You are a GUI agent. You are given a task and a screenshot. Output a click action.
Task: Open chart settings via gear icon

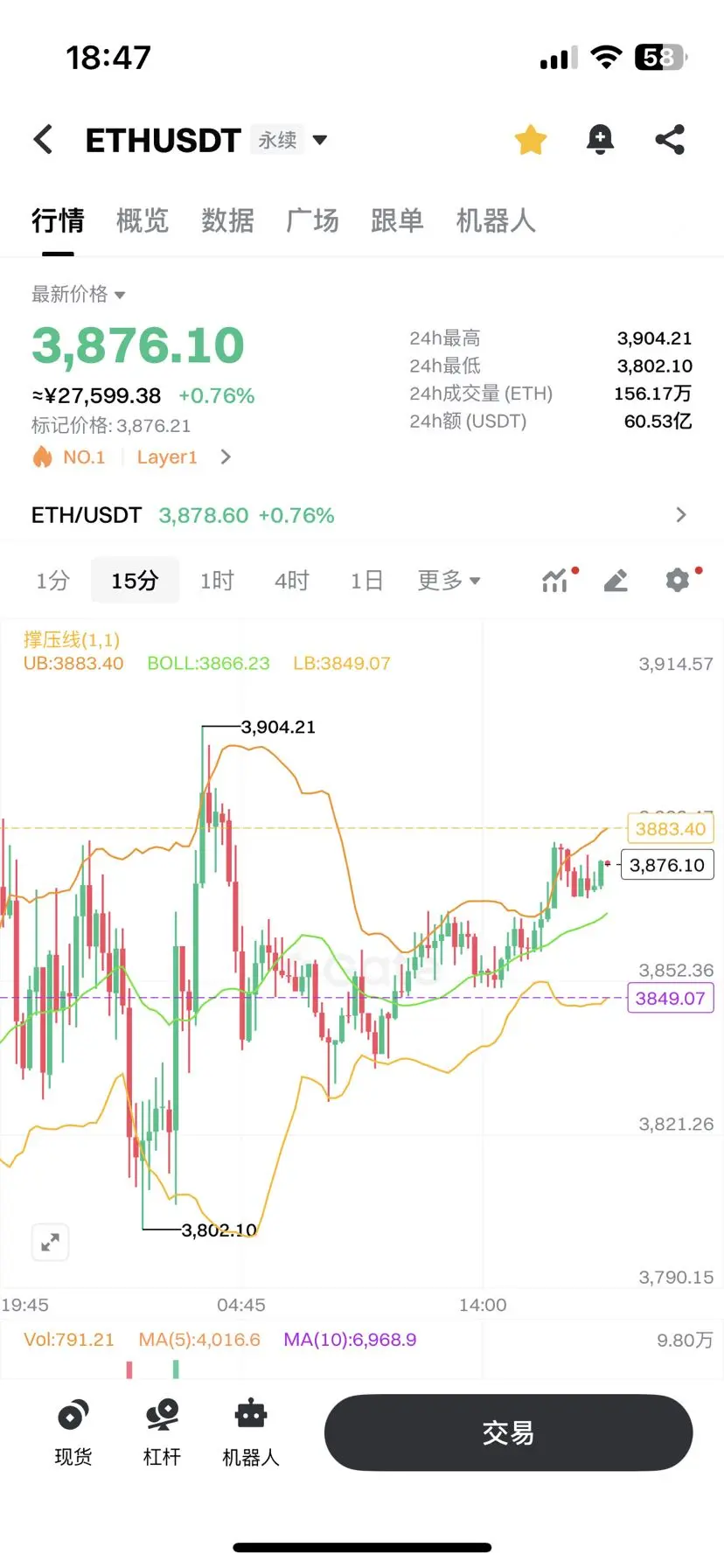point(677,580)
